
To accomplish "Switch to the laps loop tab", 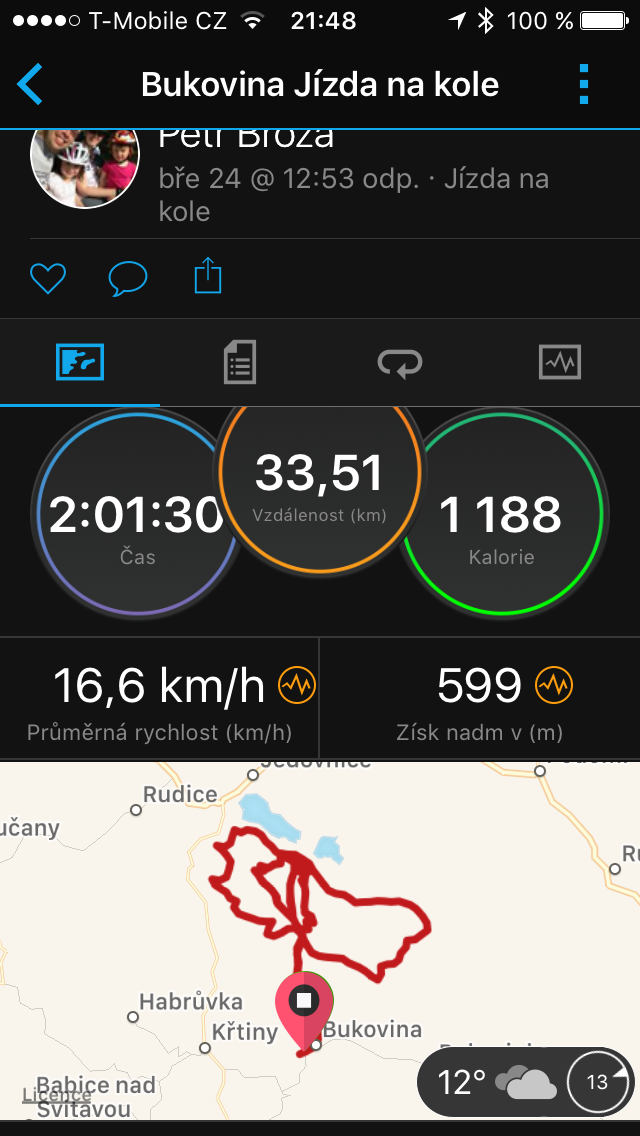I will click(399, 362).
